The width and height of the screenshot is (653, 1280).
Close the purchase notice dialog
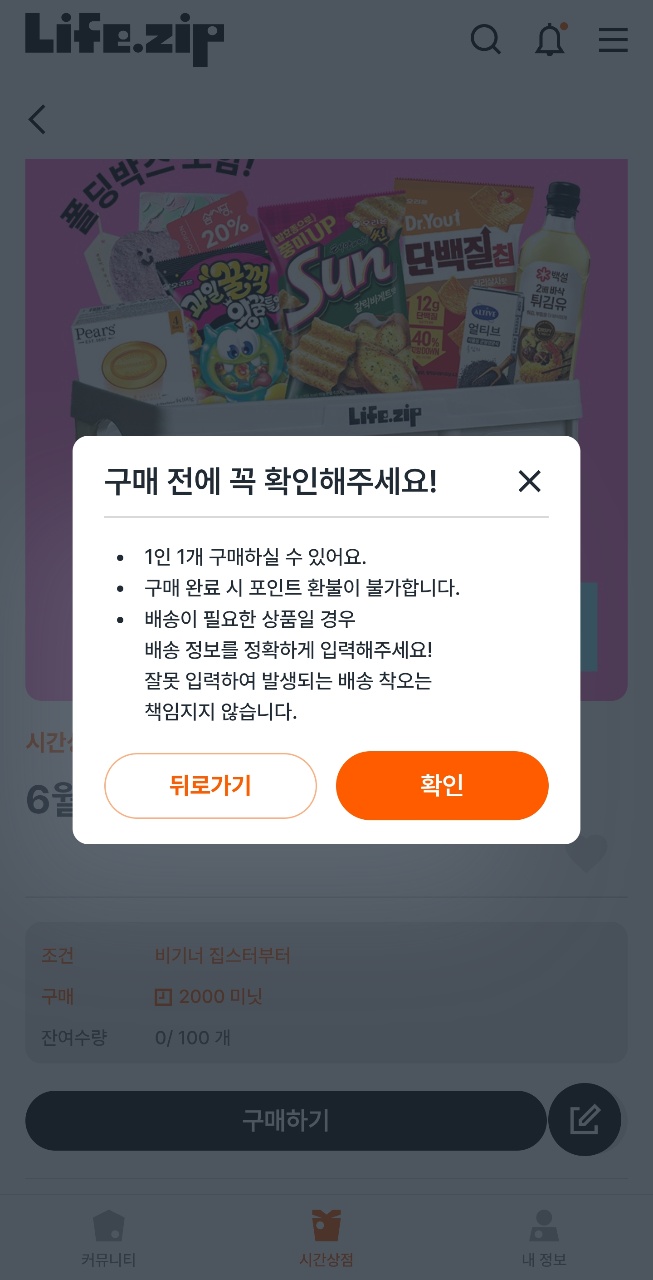(x=529, y=482)
